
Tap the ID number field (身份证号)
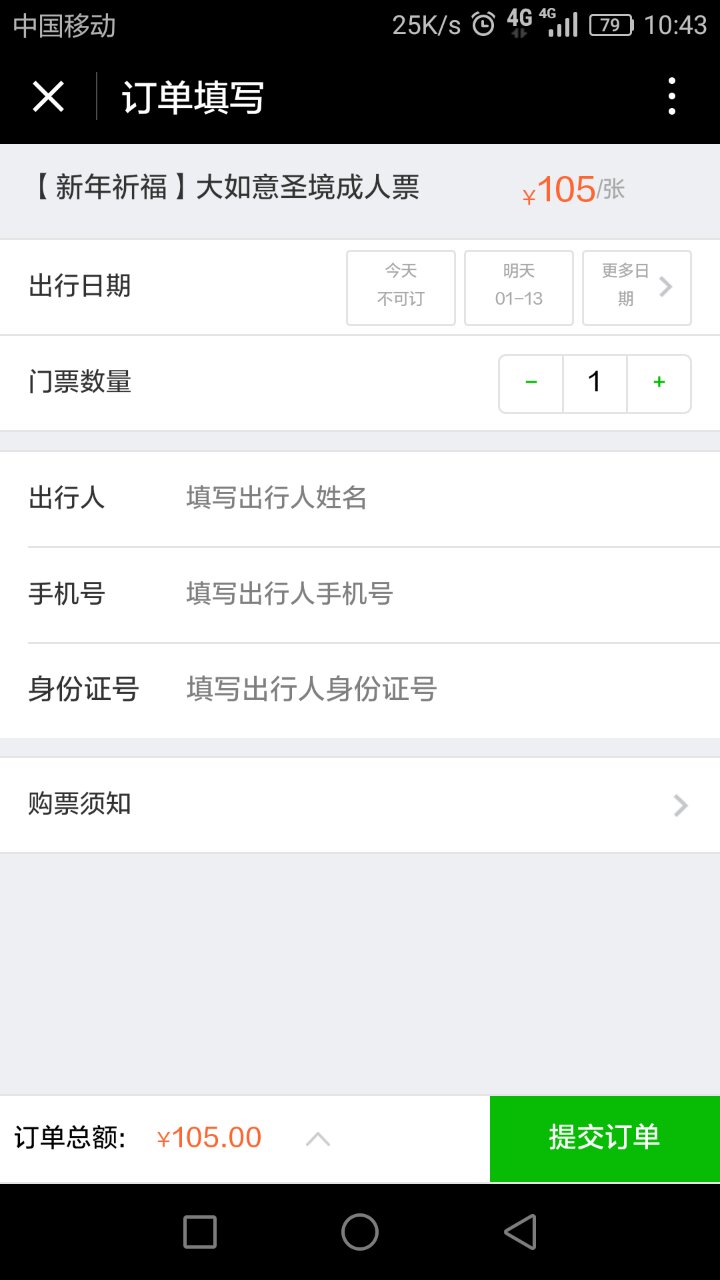[x=440, y=689]
